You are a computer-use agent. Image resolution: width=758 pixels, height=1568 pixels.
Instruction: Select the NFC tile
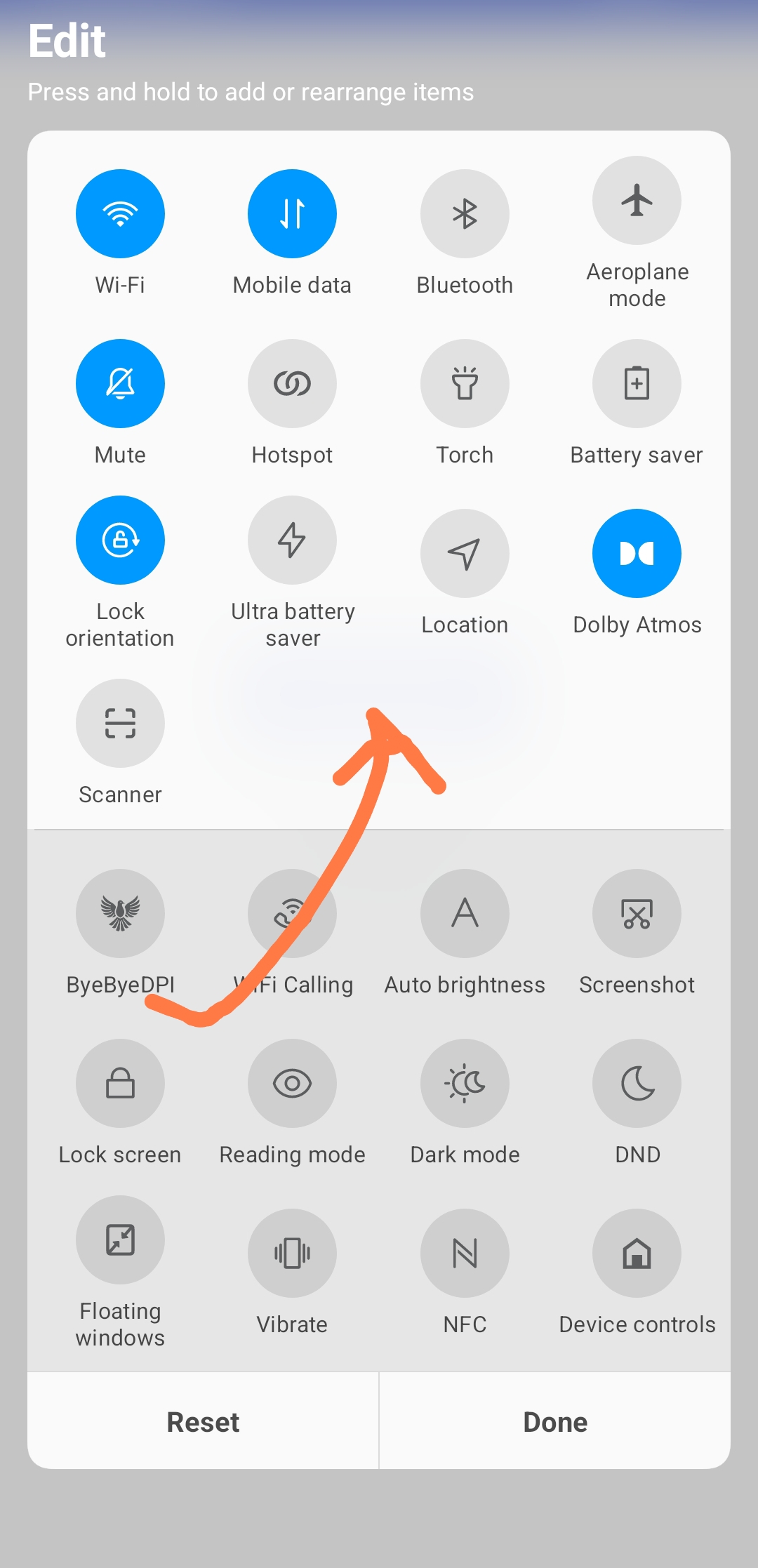coord(465,1253)
